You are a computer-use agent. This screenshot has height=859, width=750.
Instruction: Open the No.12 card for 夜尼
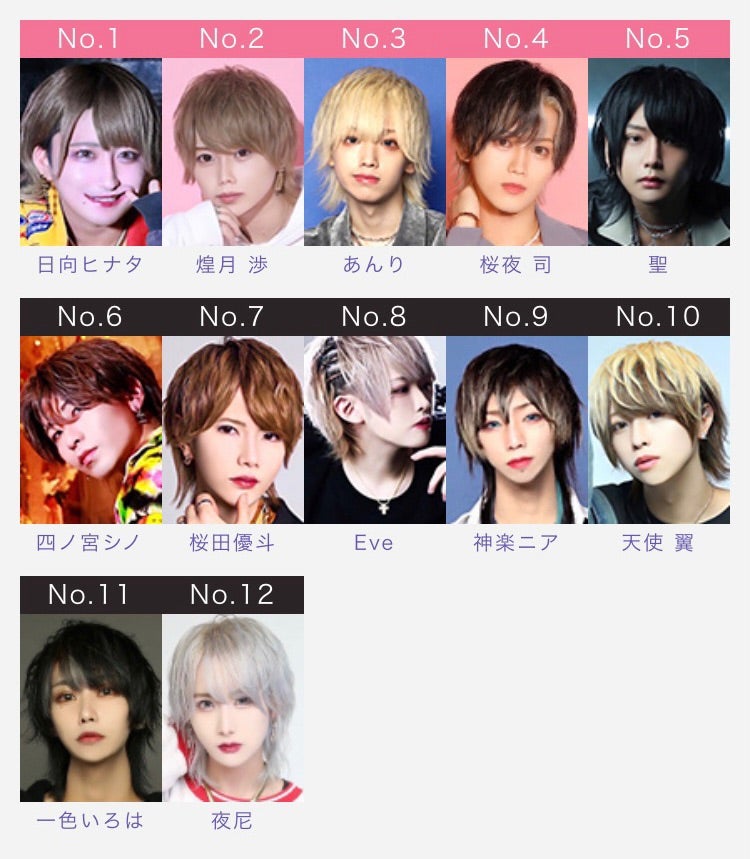[232, 708]
